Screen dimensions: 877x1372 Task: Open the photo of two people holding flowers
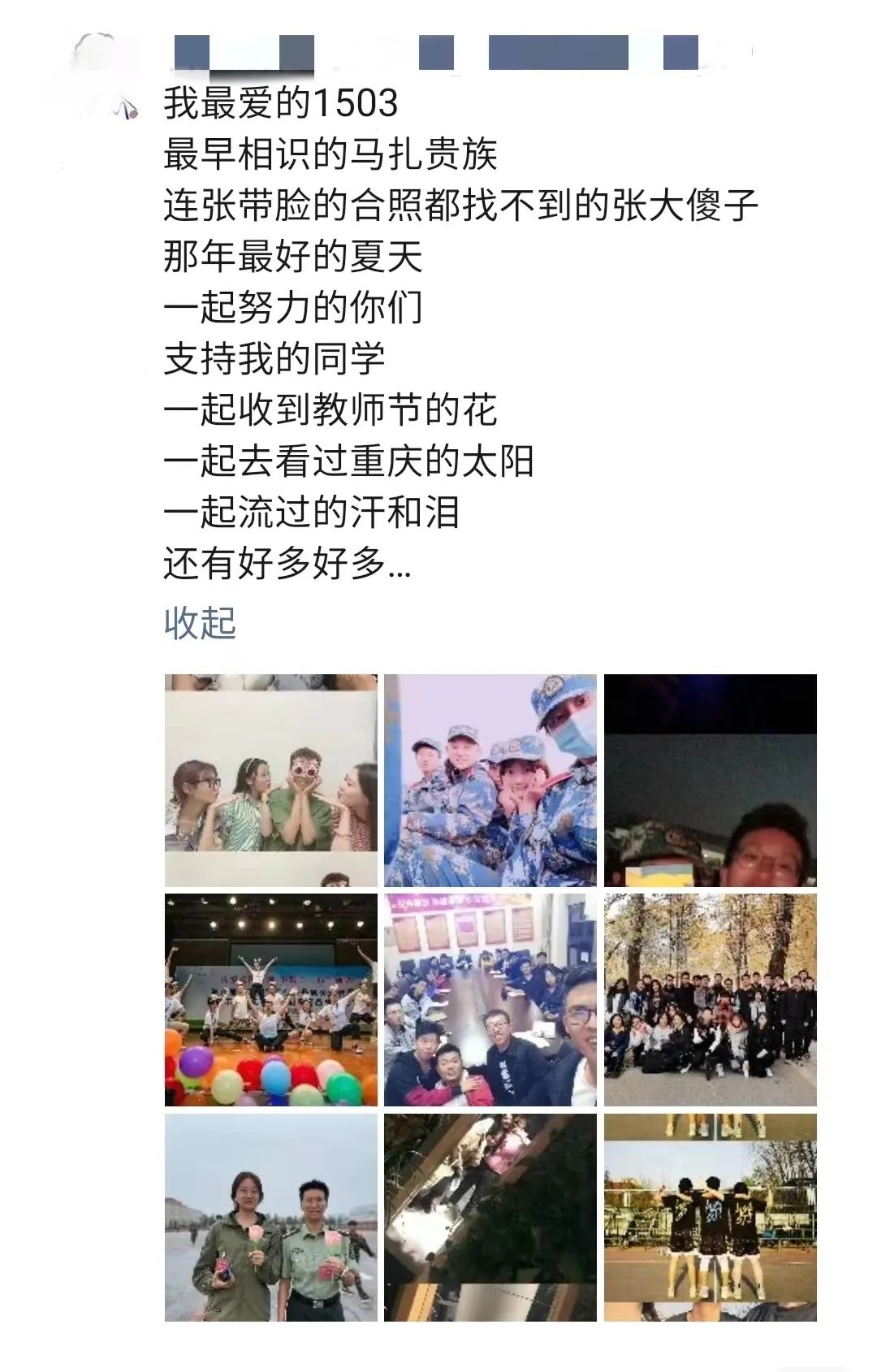click(x=271, y=1217)
